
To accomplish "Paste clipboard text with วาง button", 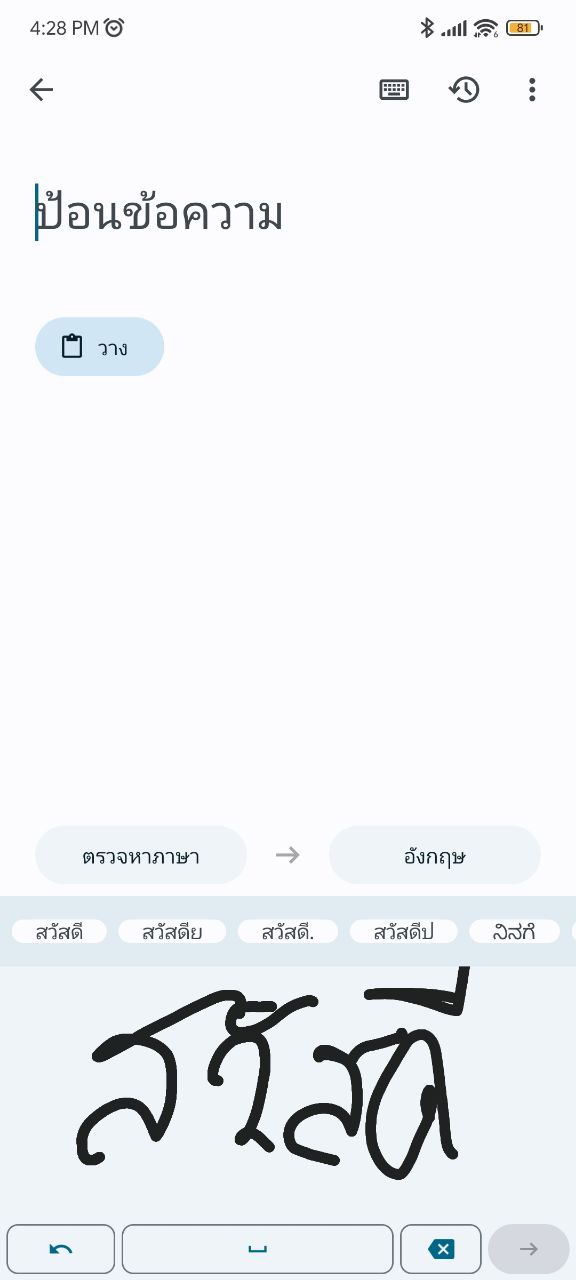I will (99, 347).
